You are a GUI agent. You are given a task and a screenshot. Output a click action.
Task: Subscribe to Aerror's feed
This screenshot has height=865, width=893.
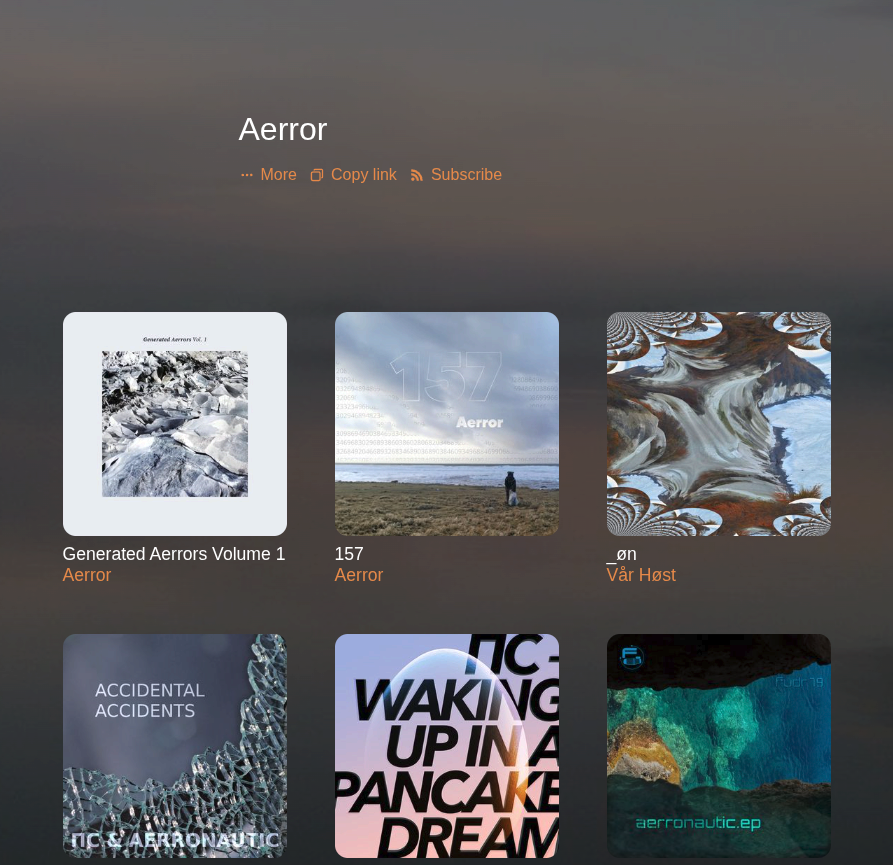pos(456,175)
